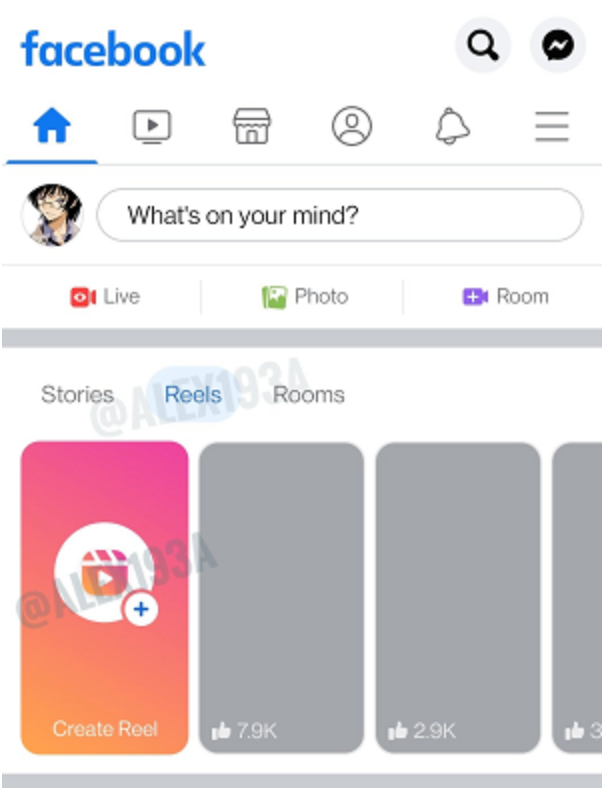Open Facebook search
Screen dimensions: 608x800
click(x=483, y=46)
